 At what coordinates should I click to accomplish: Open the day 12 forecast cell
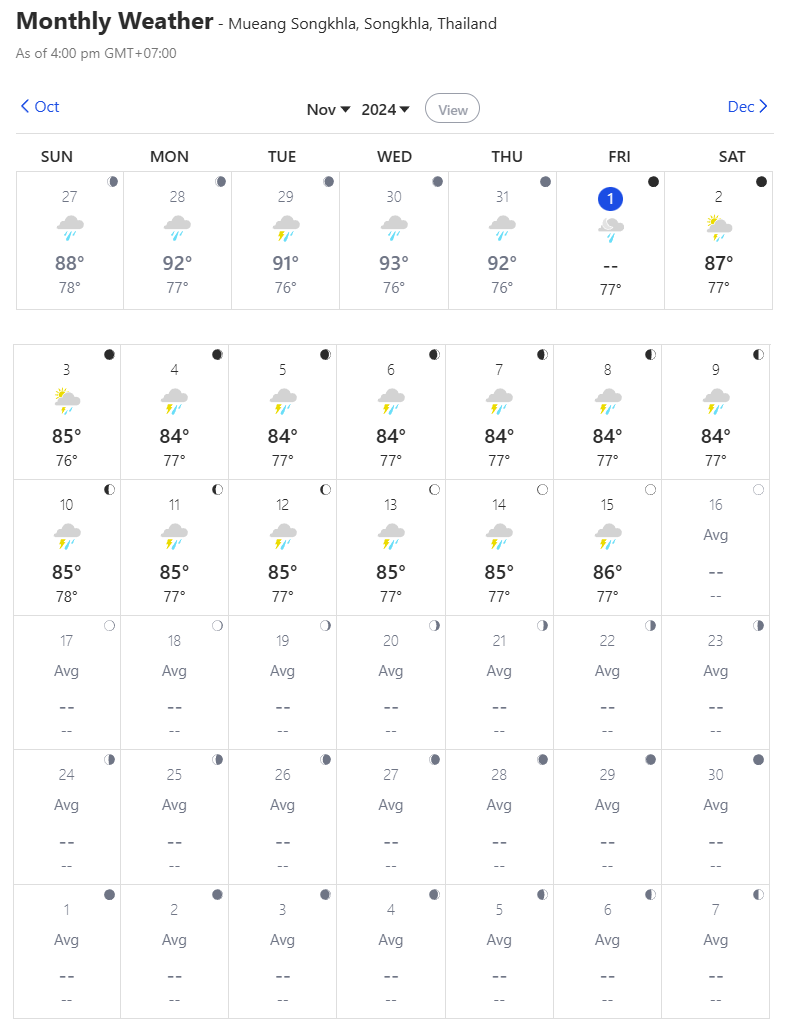tap(283, 547)
